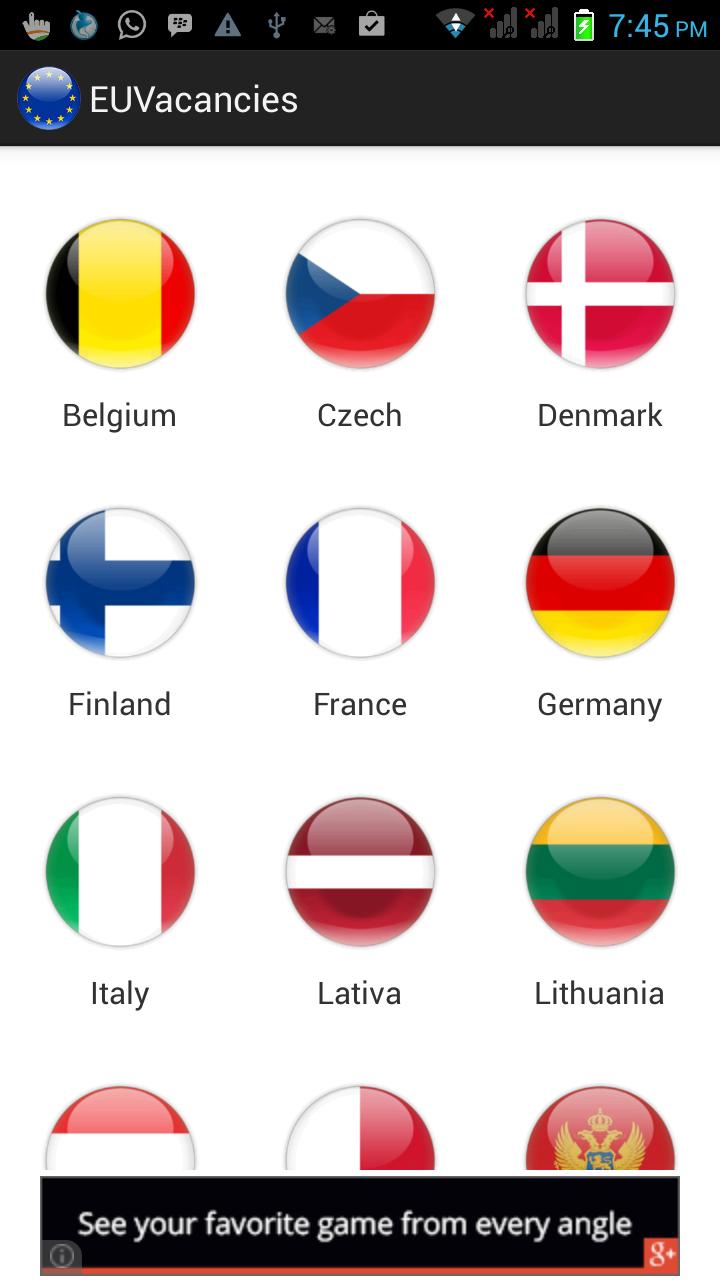The image size is (720, 1280).
Task: Choose the Lativa flag
Action: click(x=360, y=871)
